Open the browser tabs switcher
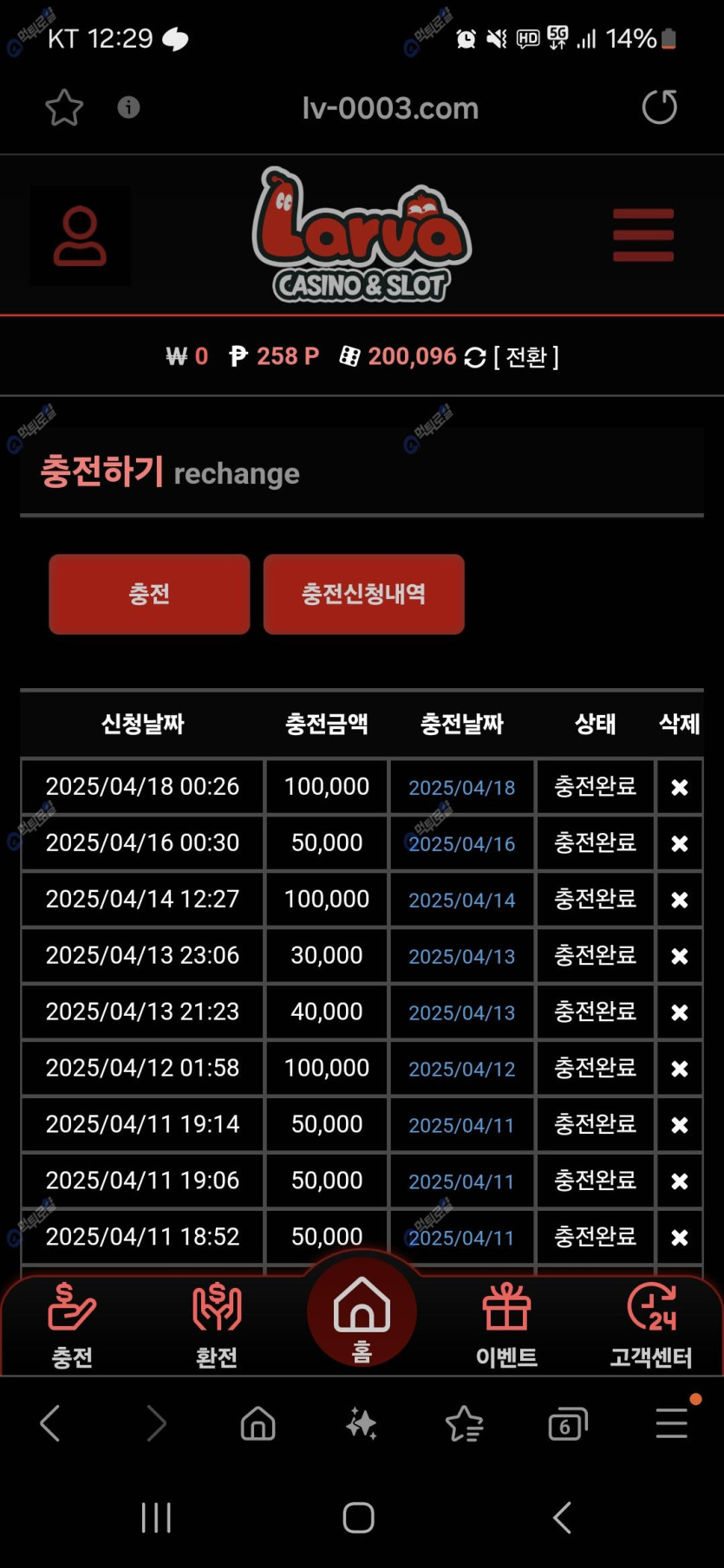724x1568 pixels. 568,1424
